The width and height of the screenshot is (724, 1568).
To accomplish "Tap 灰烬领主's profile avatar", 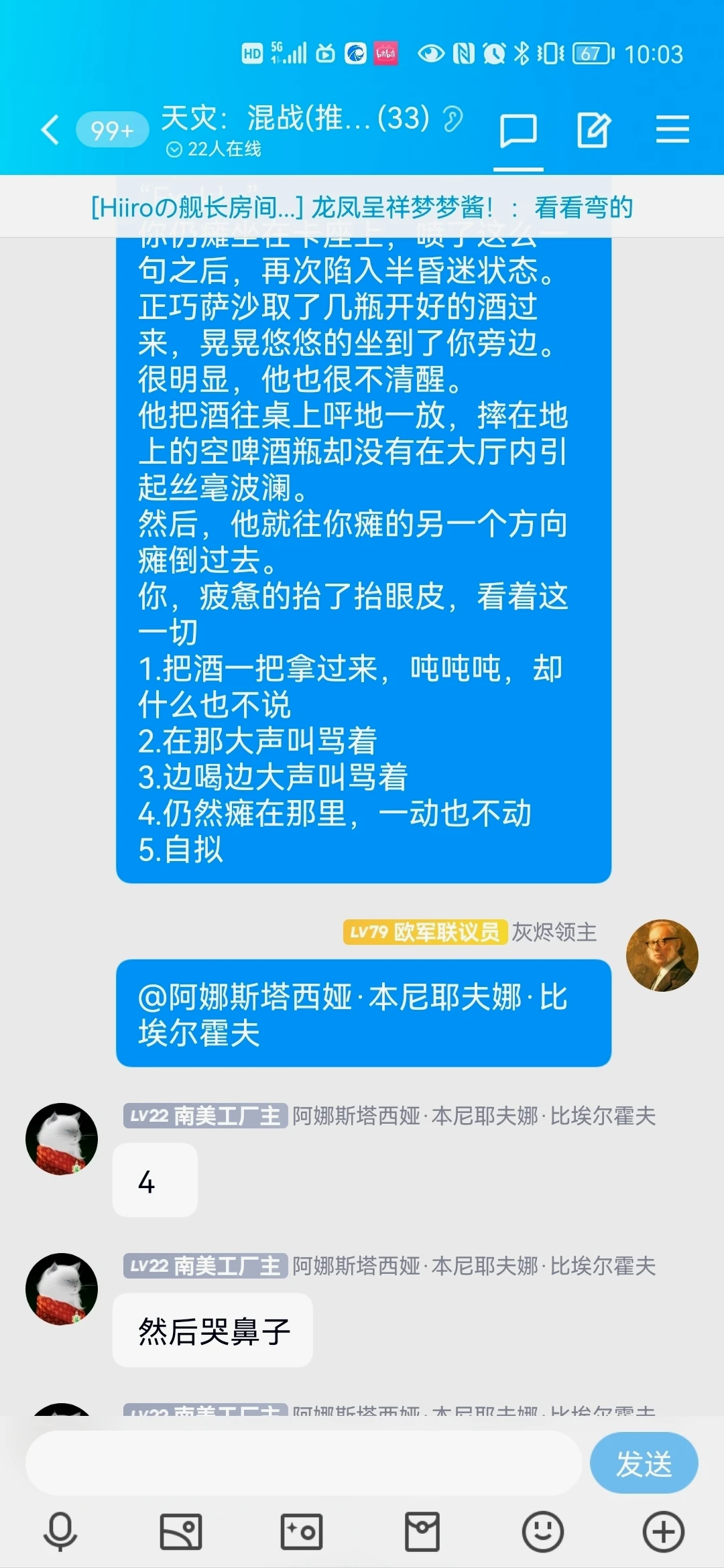I will click(x=662, y=955).
